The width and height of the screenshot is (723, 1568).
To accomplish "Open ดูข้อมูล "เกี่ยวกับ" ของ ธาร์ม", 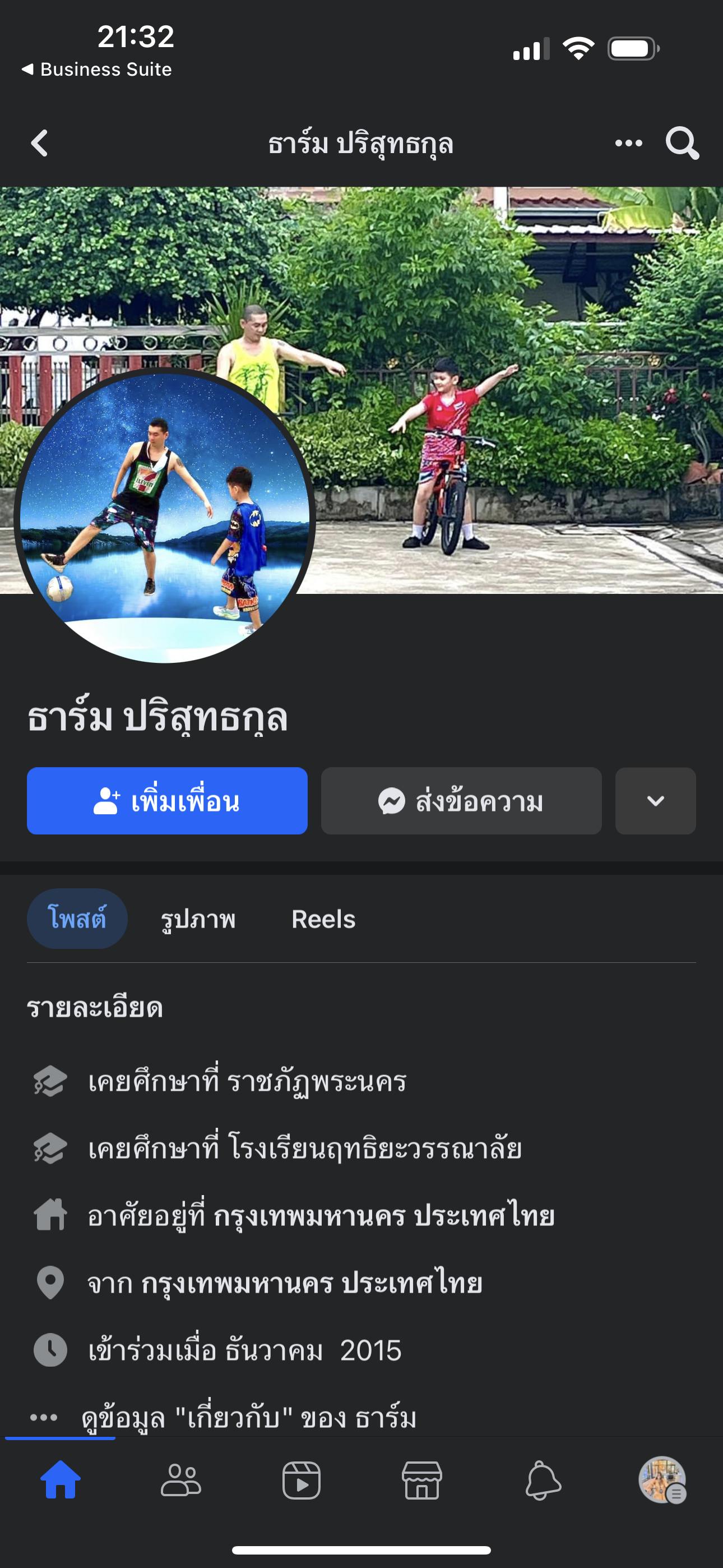I will tap(248, 1418).
